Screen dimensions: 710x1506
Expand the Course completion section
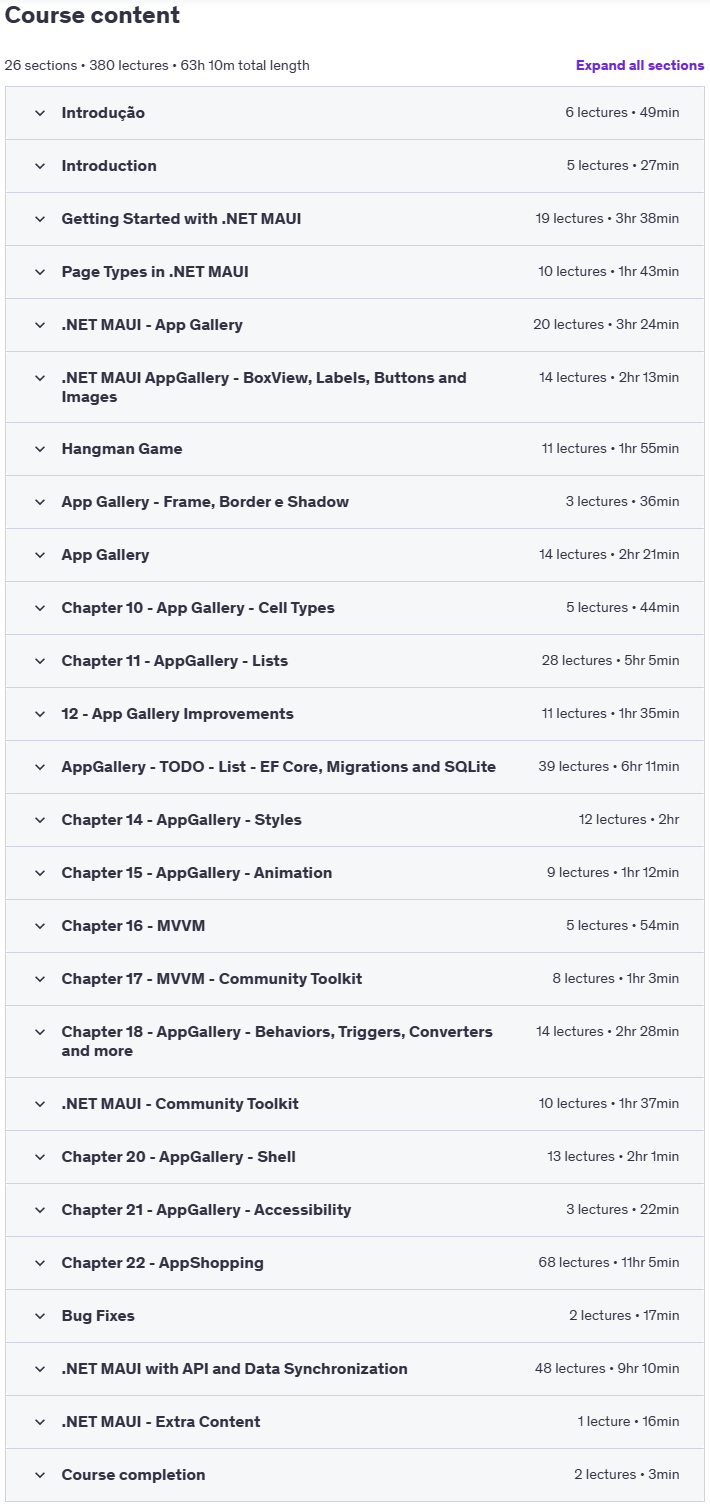(x=355, y=1475)
